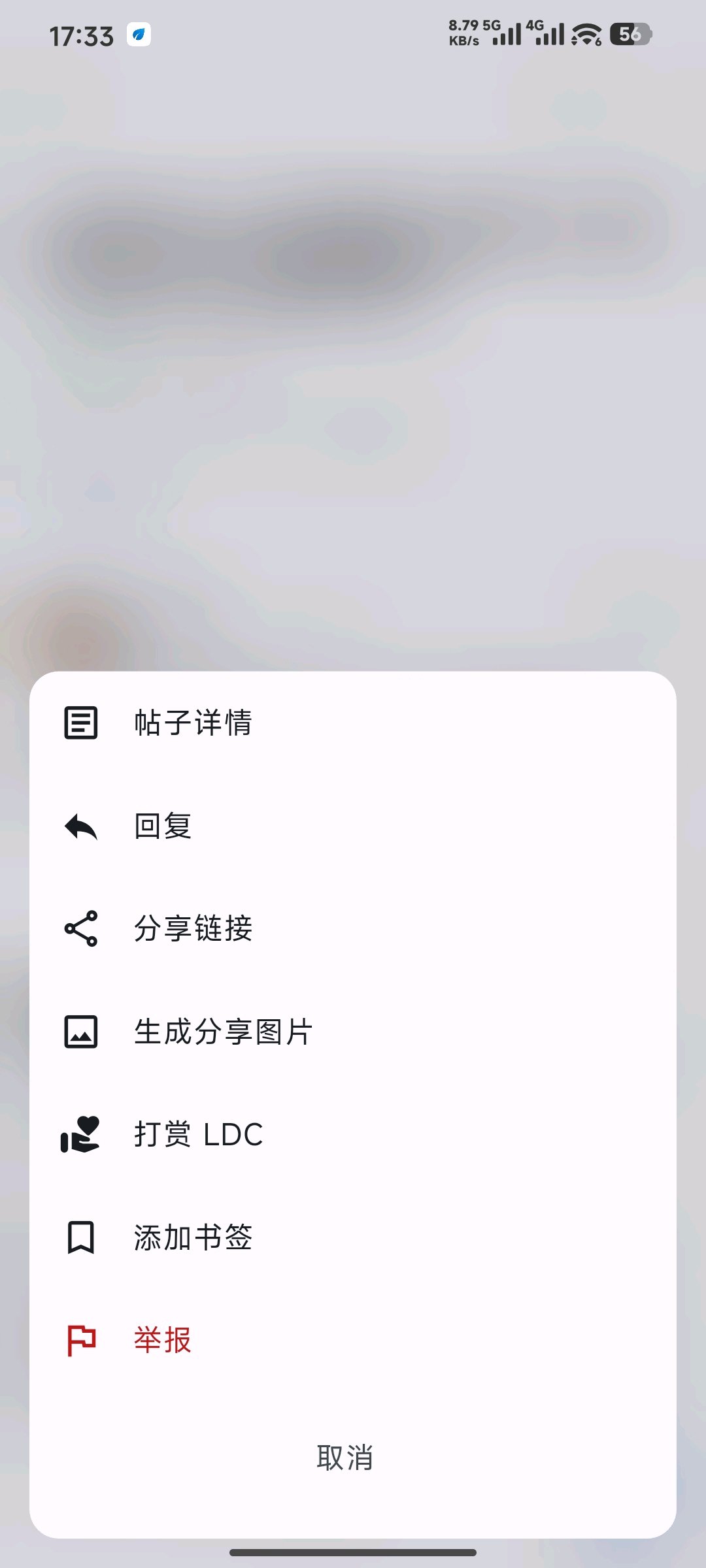The height and width of the screenshot is (1568, 706).
Task: Add bookmark via 添加书签
Action: (x=353, y=1237)
